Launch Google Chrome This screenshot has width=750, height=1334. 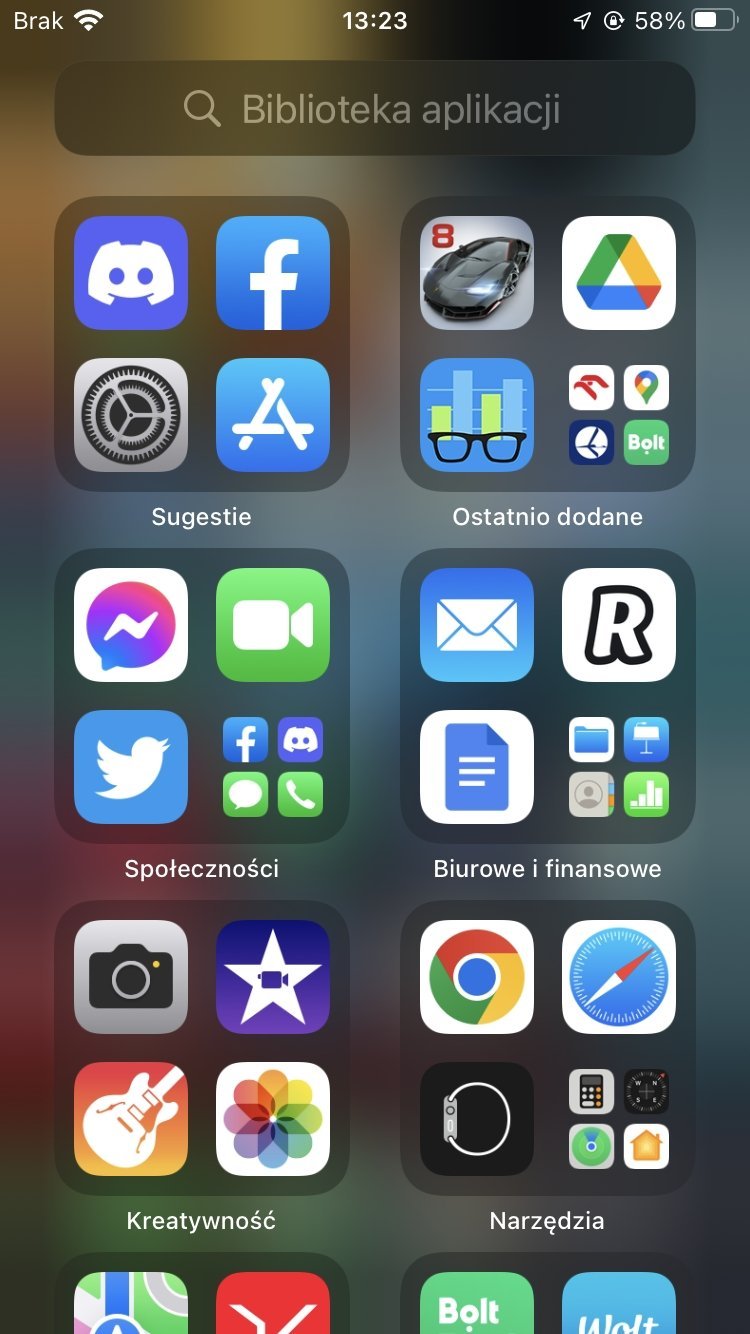(x=477, y=977)
